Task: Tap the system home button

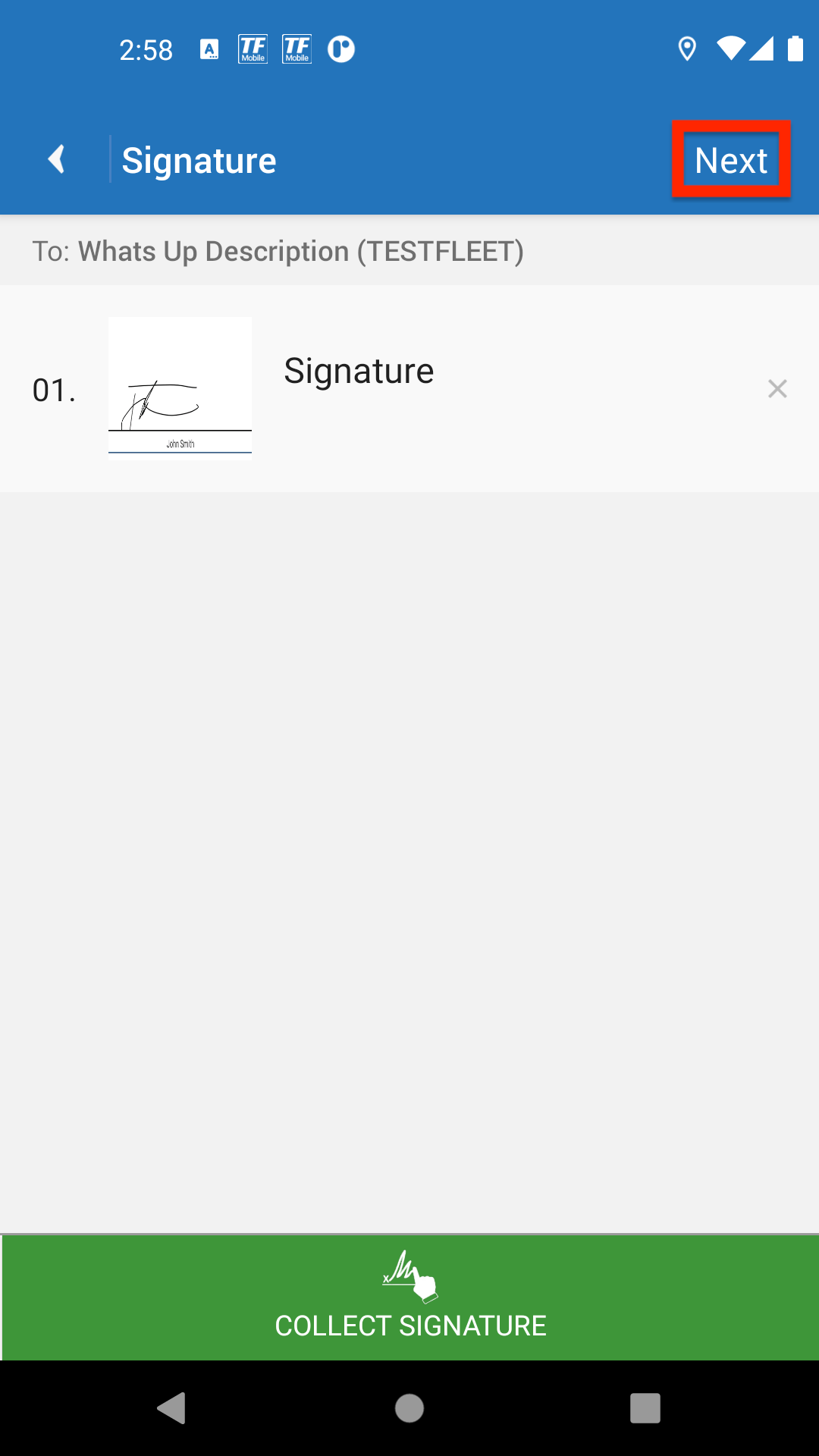Action: pyautogui.click(x=409, y=1408)
